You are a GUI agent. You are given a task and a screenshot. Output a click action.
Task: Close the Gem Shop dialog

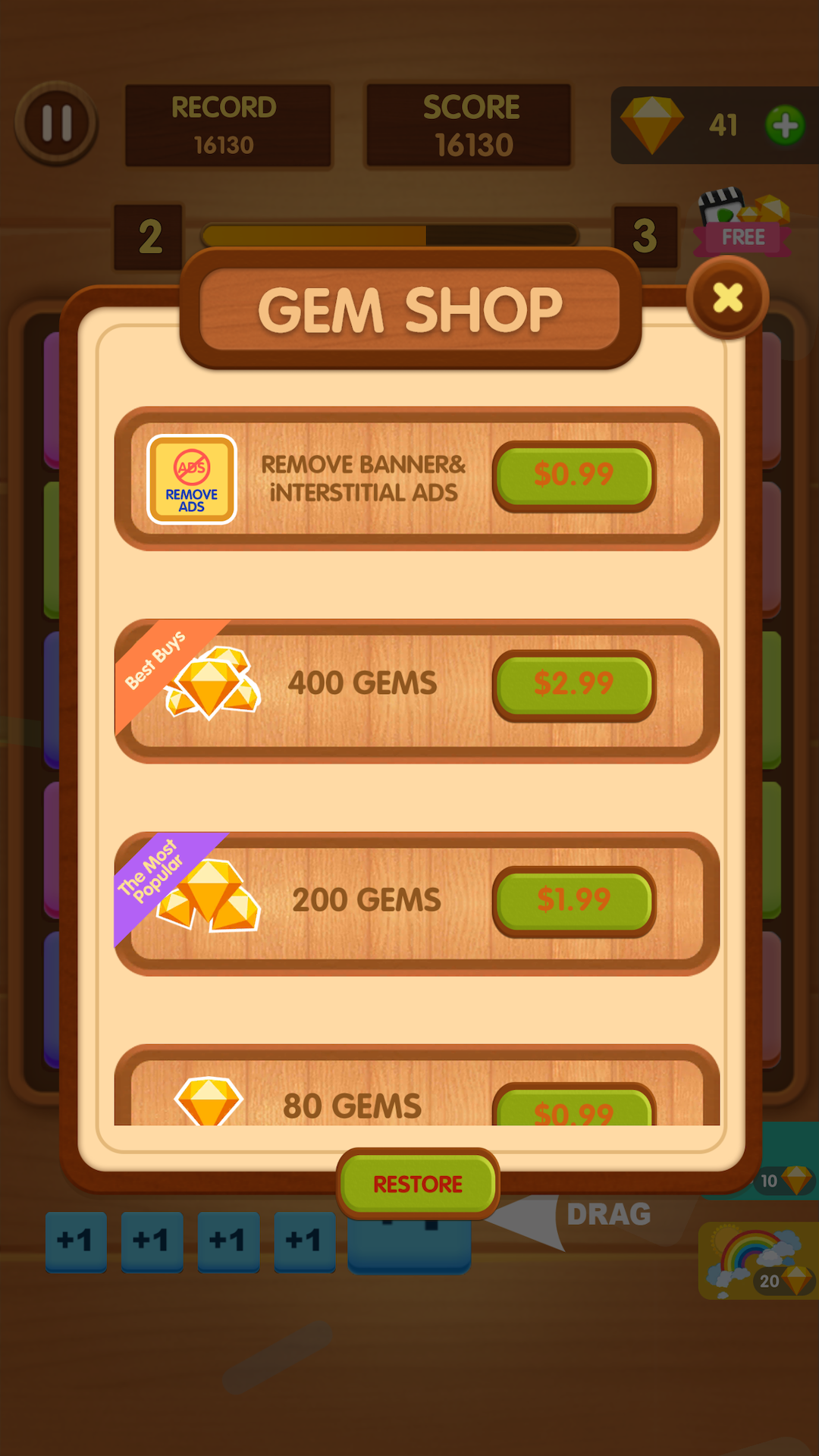pos(727,297)
